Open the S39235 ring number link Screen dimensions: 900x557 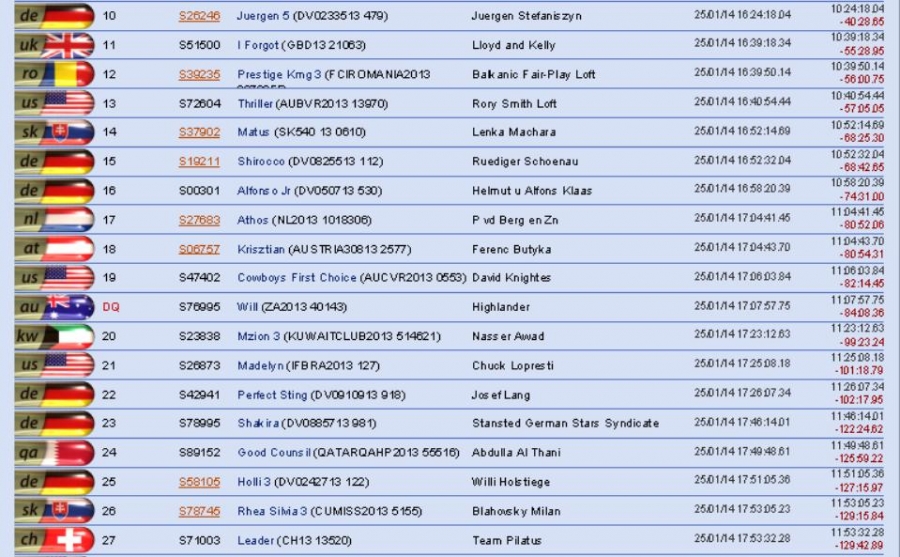[x=199, y=74]
